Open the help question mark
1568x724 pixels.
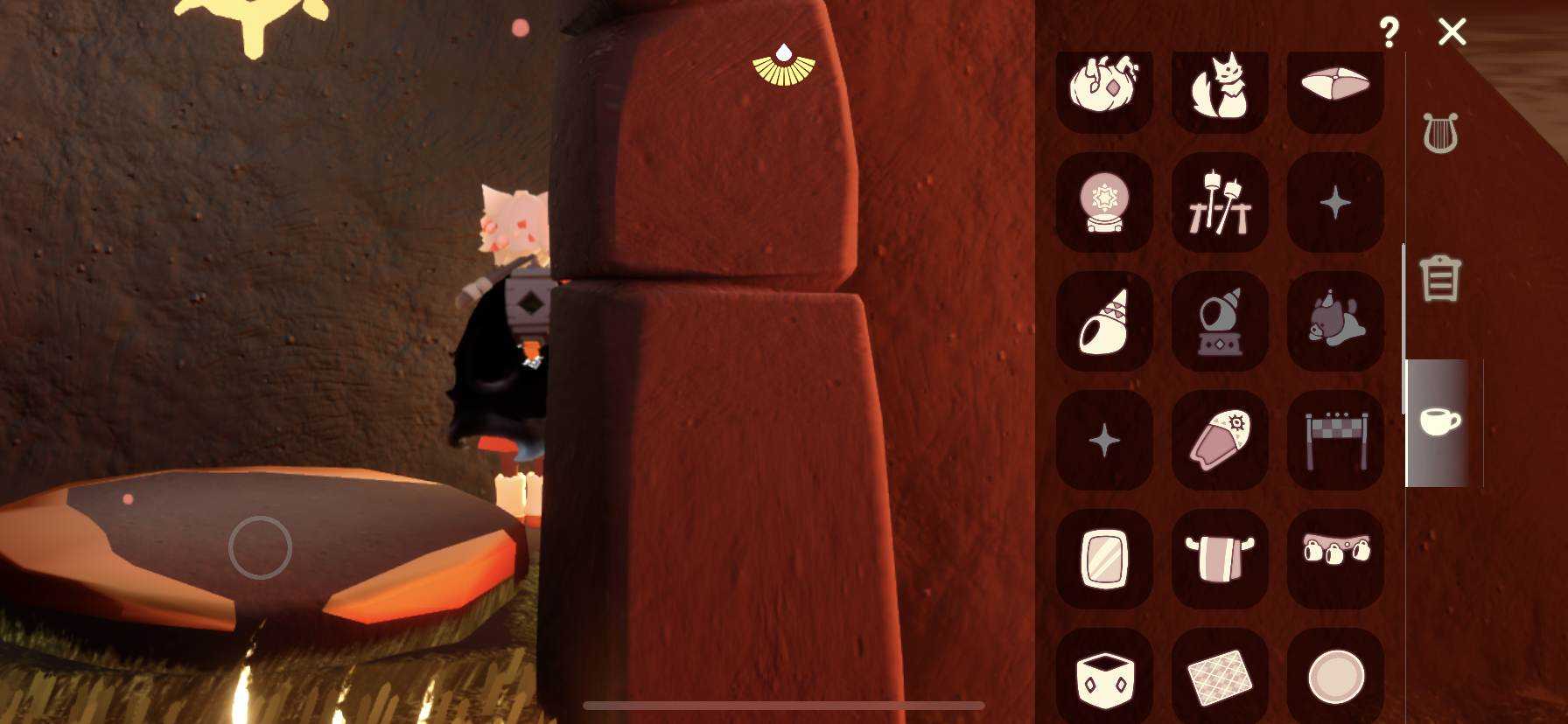coord(1389,32)
